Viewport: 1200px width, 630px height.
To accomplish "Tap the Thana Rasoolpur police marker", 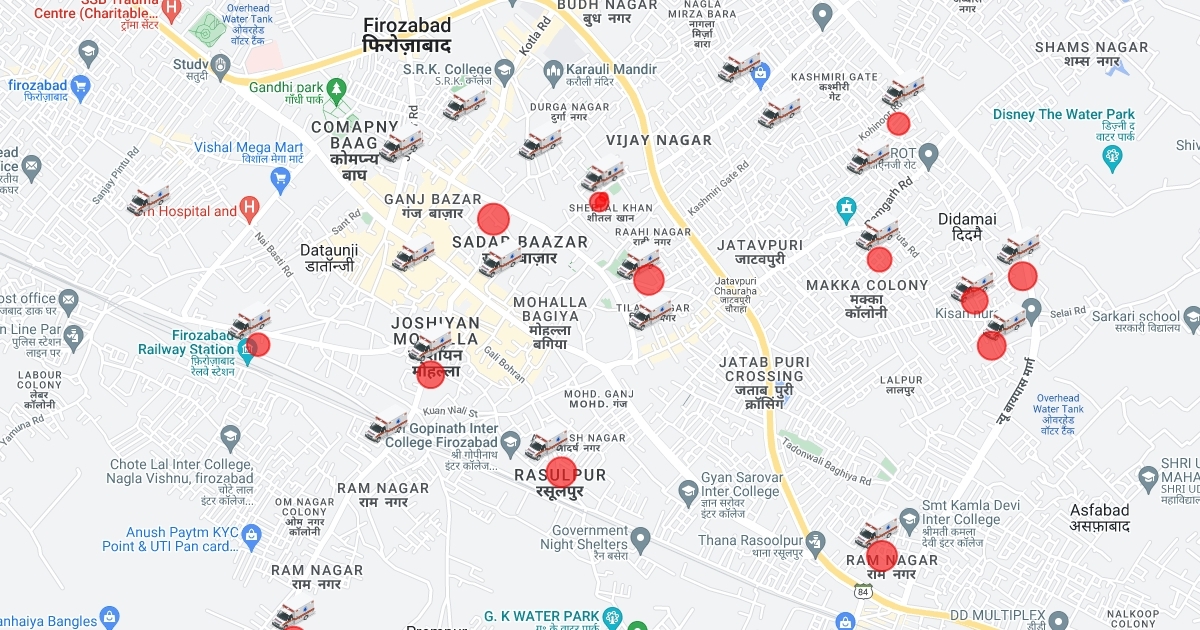I will [x=816, y=541].
